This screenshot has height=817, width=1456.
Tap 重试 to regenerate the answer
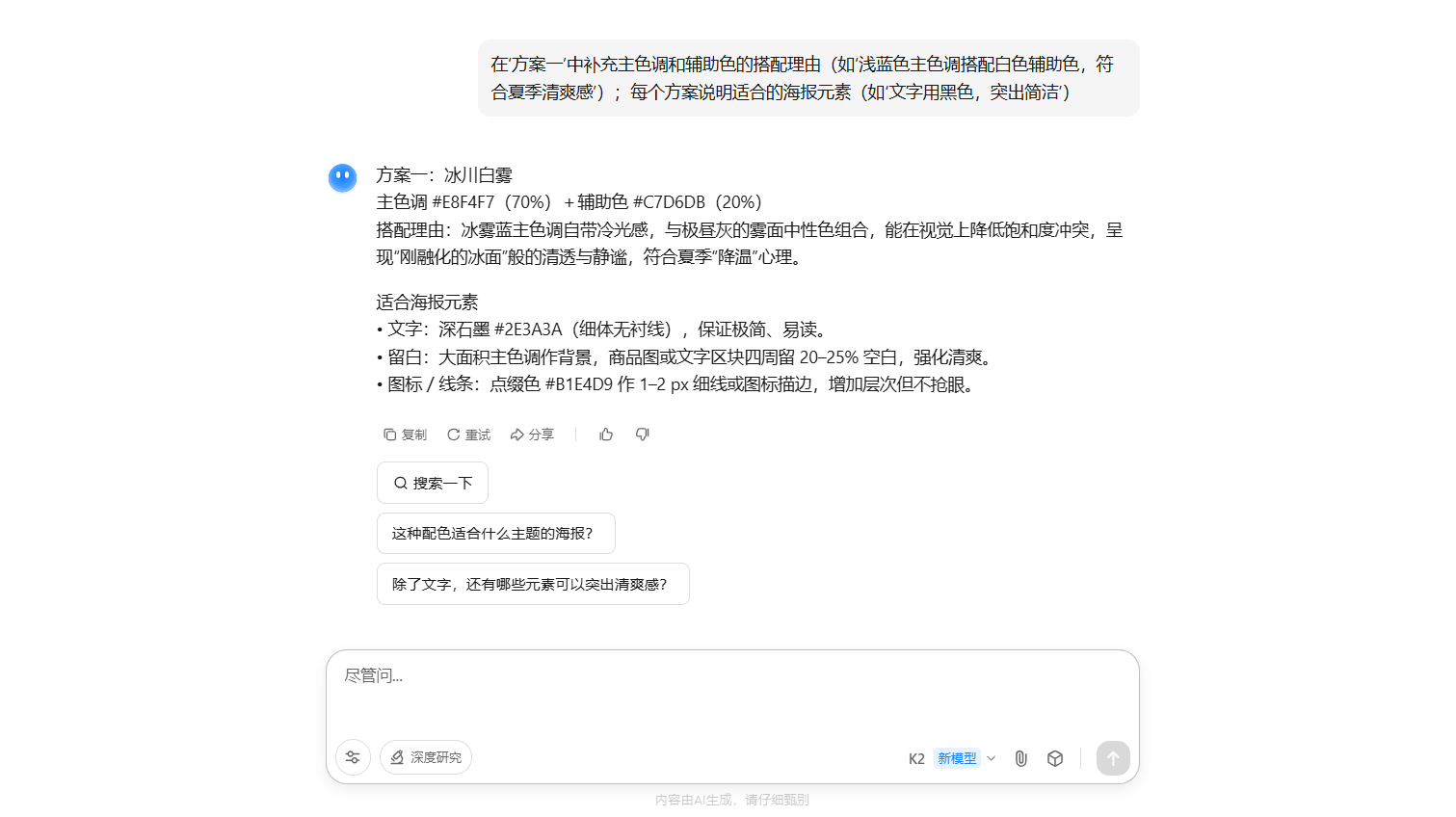(x=468, y=435)
